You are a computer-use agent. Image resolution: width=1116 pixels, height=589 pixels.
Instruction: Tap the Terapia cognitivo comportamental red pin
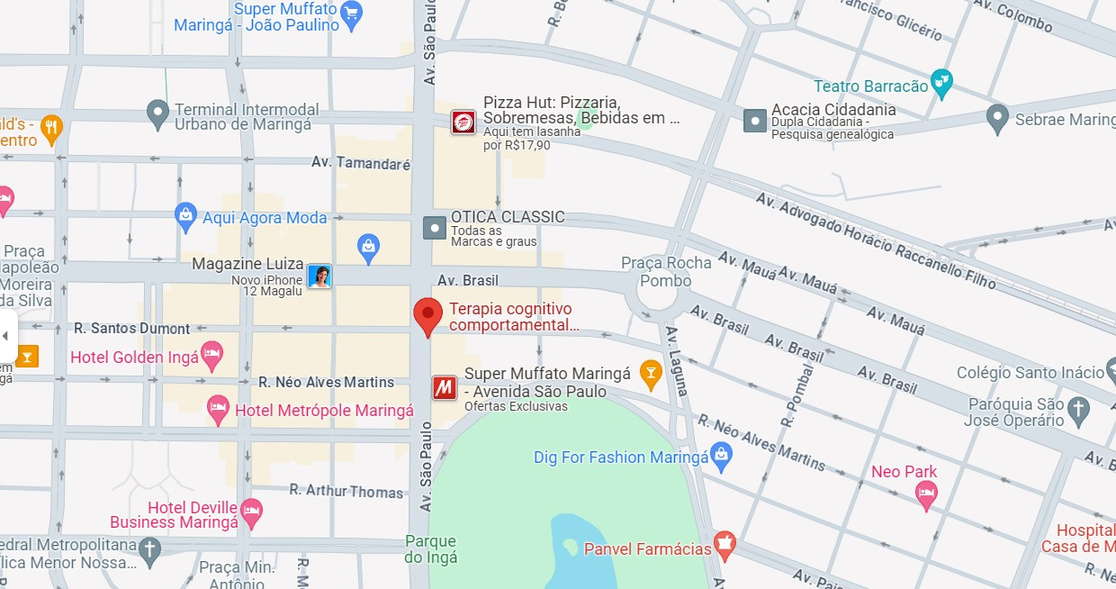tap(428, 316)
